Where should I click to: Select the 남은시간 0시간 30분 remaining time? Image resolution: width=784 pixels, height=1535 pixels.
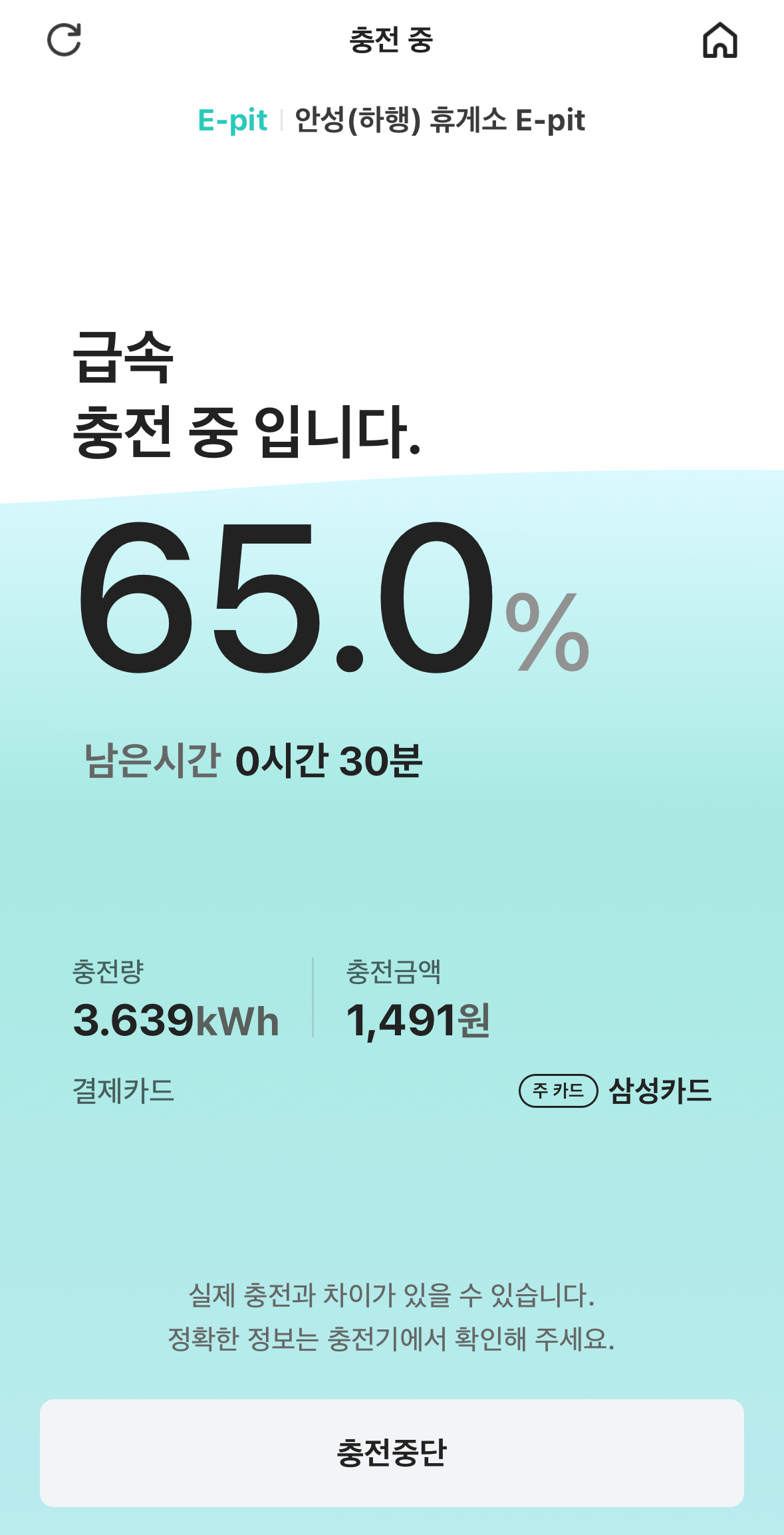point(256,761)
